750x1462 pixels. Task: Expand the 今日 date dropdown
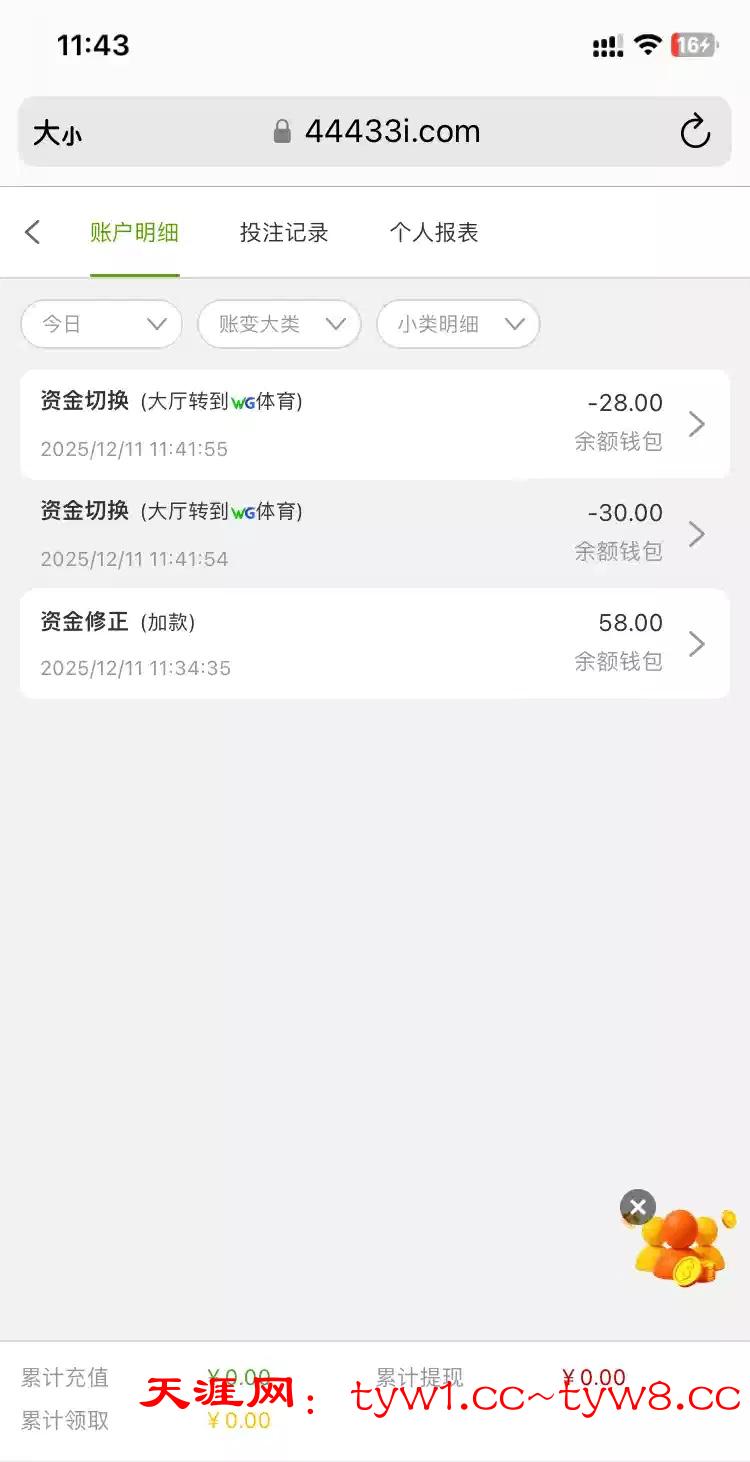101,324
